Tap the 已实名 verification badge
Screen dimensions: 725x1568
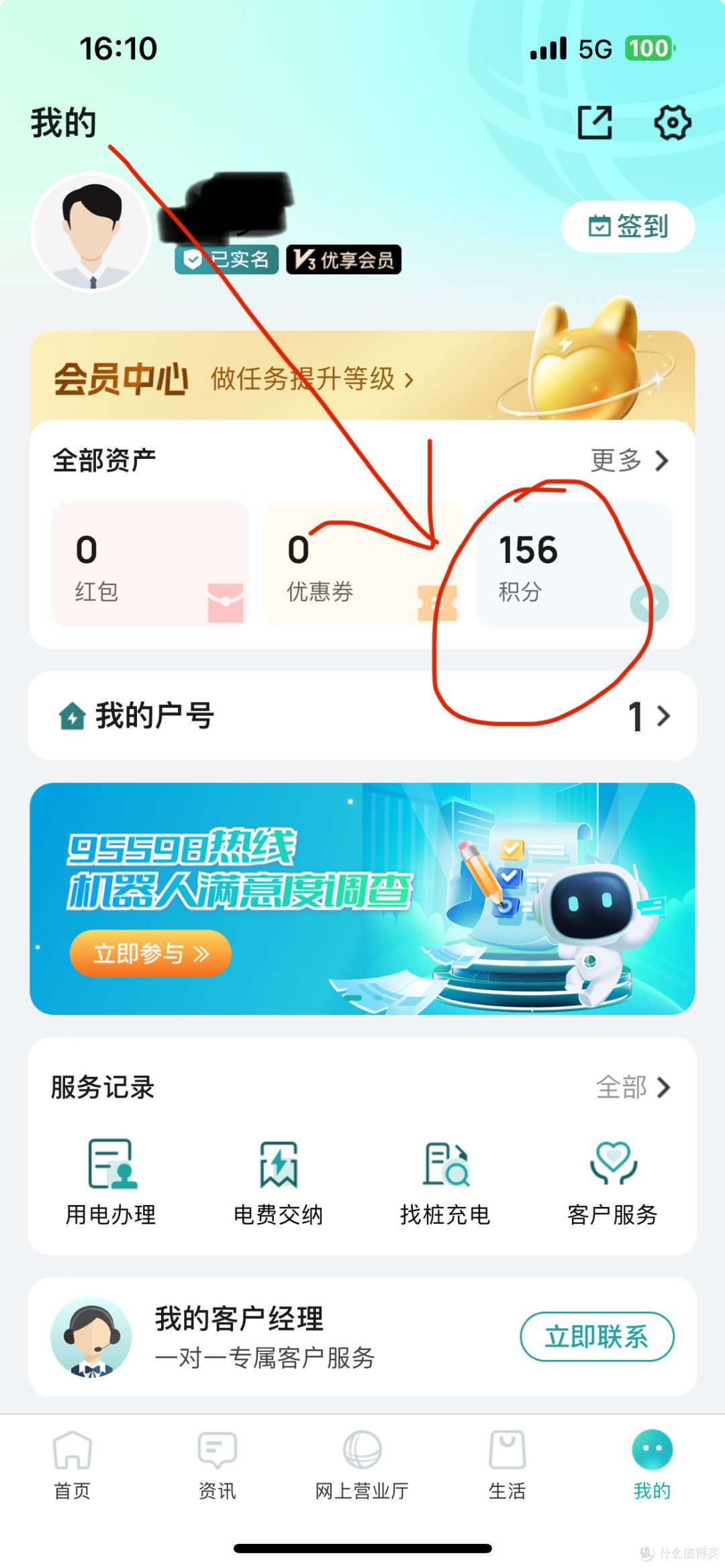pos(228,261)
